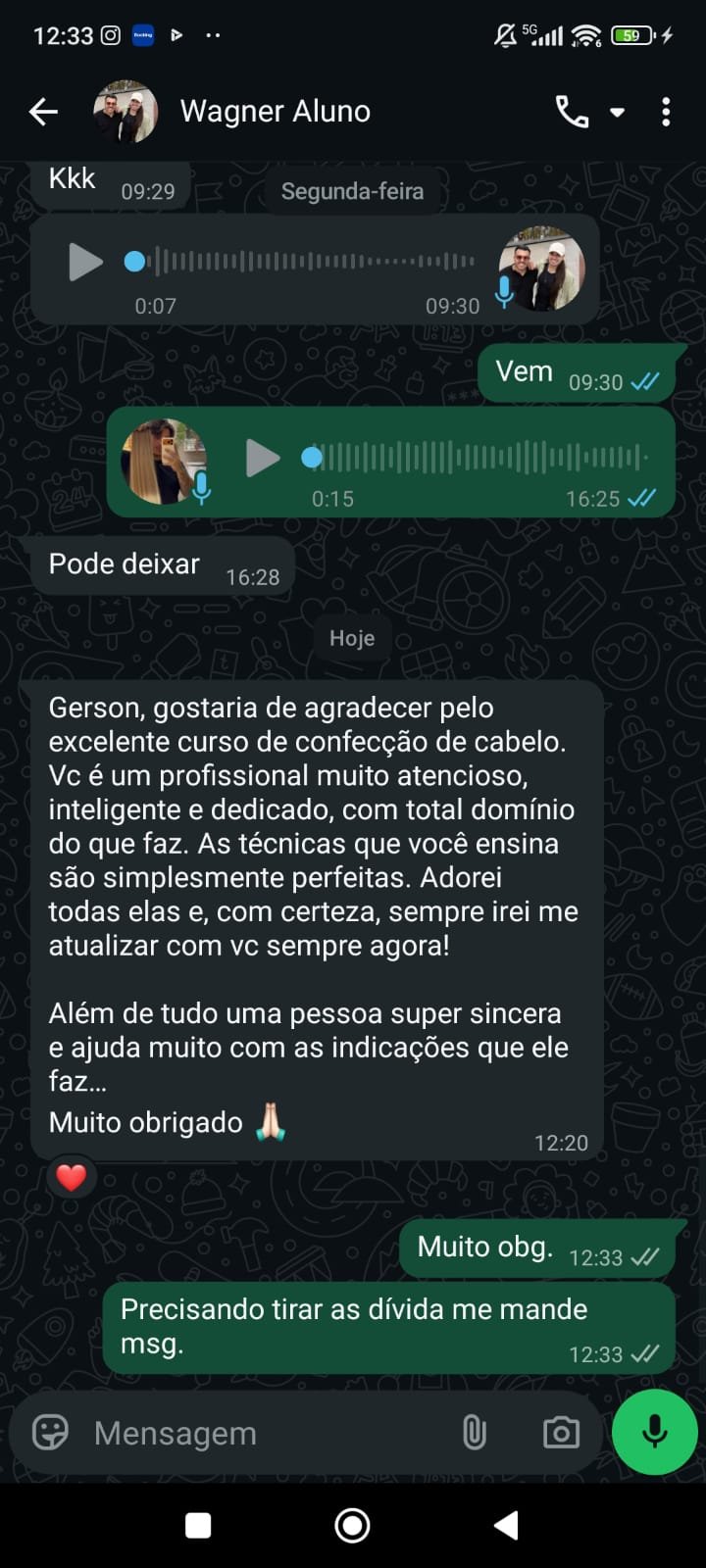Open the emoji and sticker picker

[x=50, y=1433]
